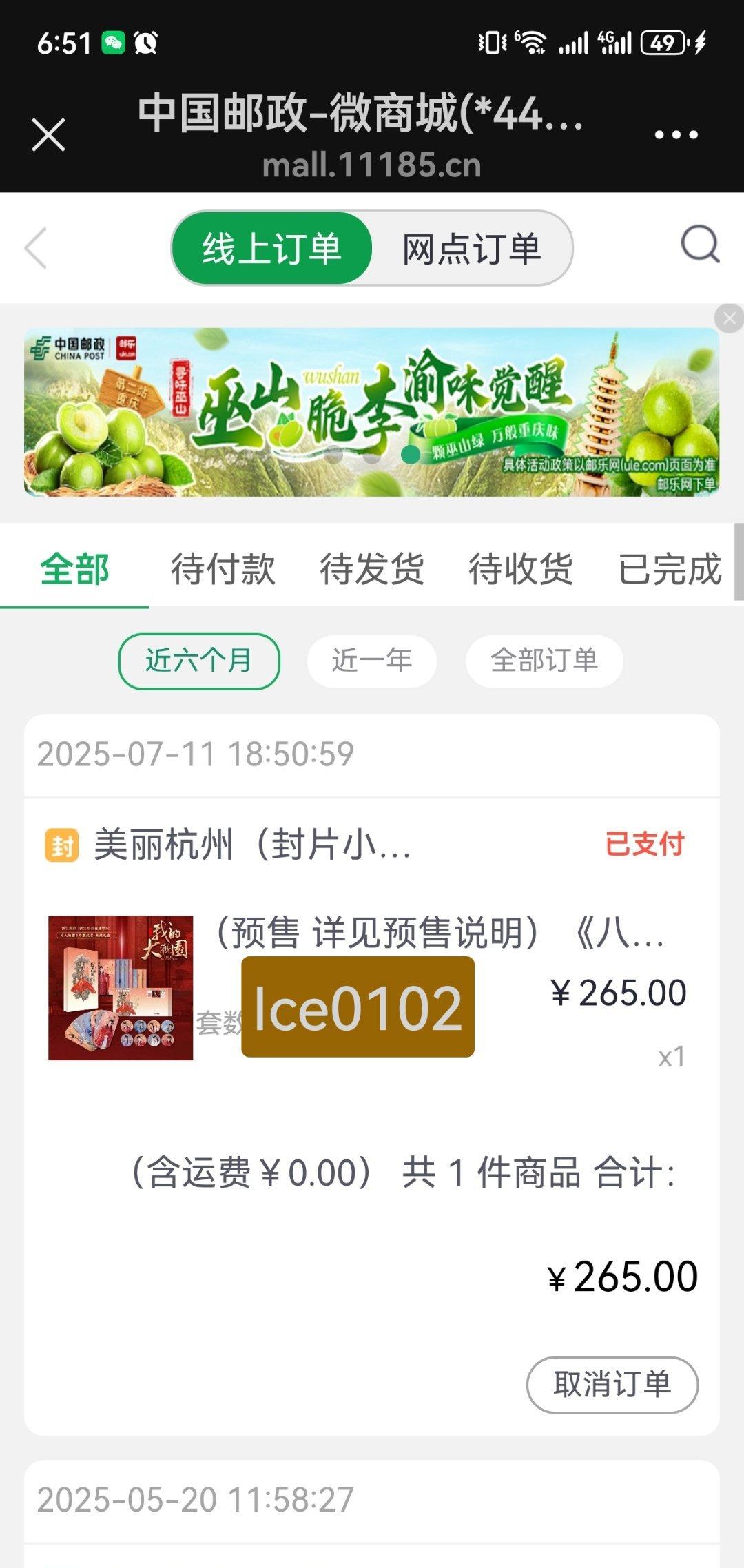View 已完成 orders

coord(670,569)
